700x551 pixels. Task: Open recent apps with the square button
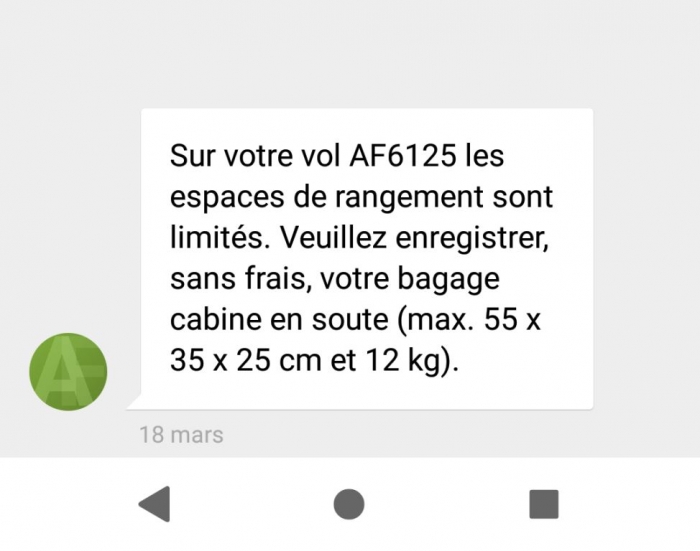(x=543, y=504)
